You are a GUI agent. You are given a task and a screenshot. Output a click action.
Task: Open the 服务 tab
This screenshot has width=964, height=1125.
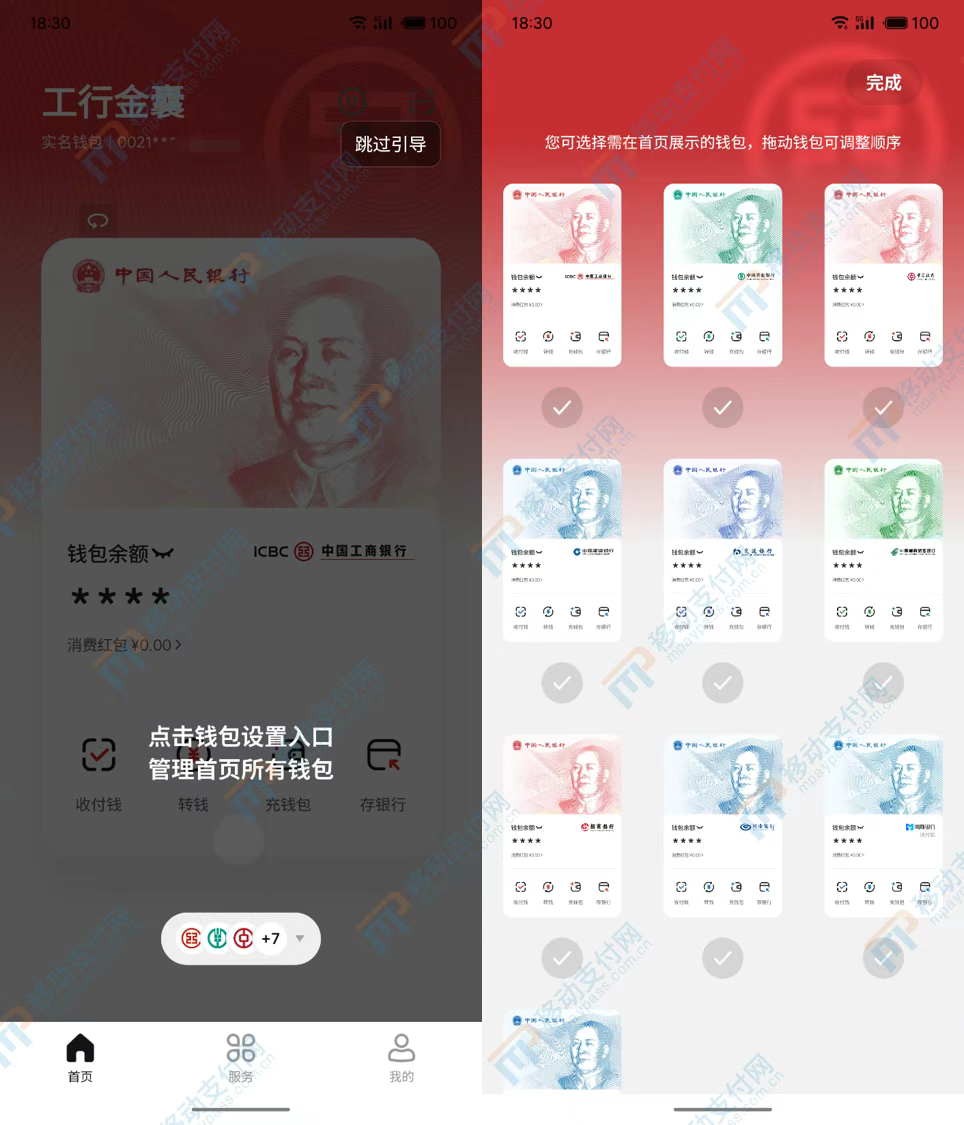[241, 1059]
